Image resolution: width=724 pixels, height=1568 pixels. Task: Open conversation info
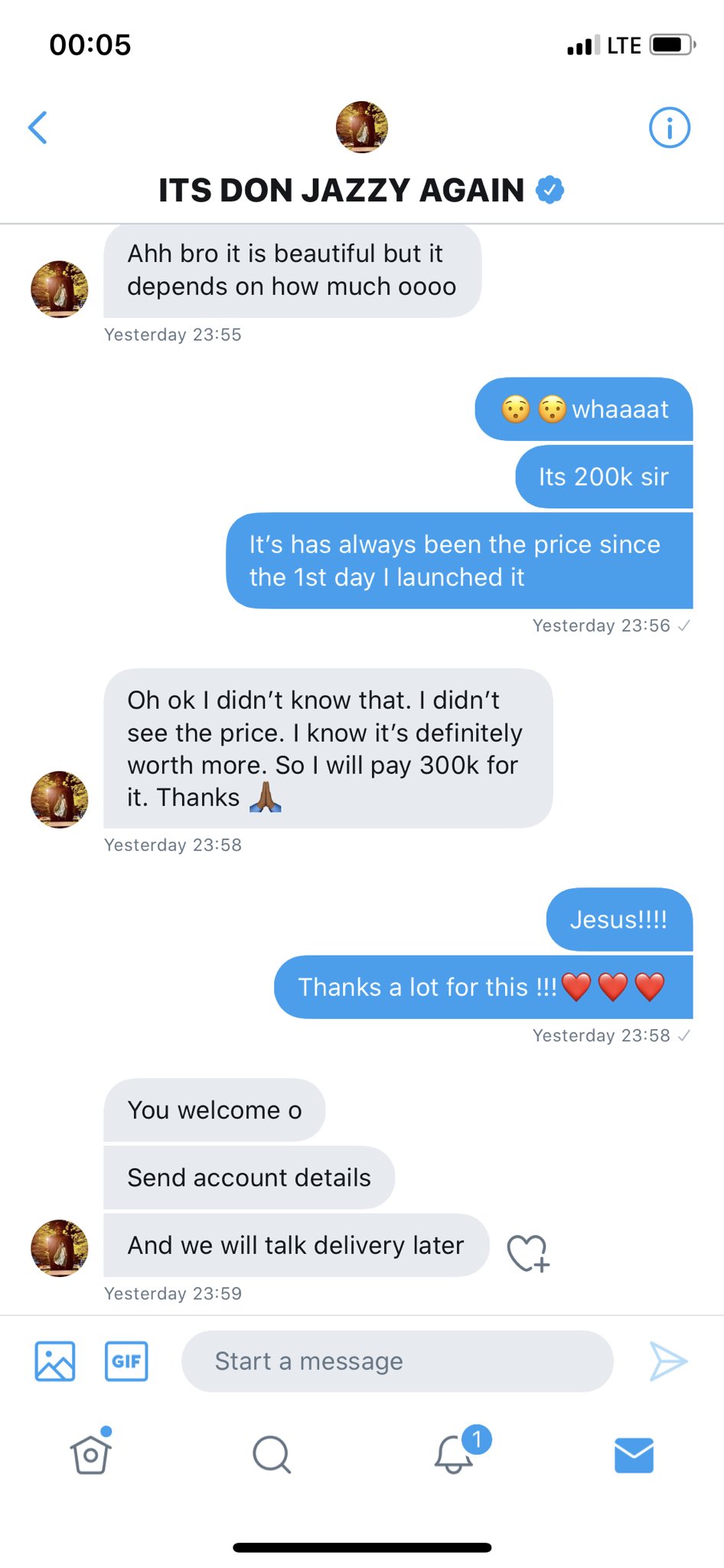pyautogui.click(x=669, y=128)
